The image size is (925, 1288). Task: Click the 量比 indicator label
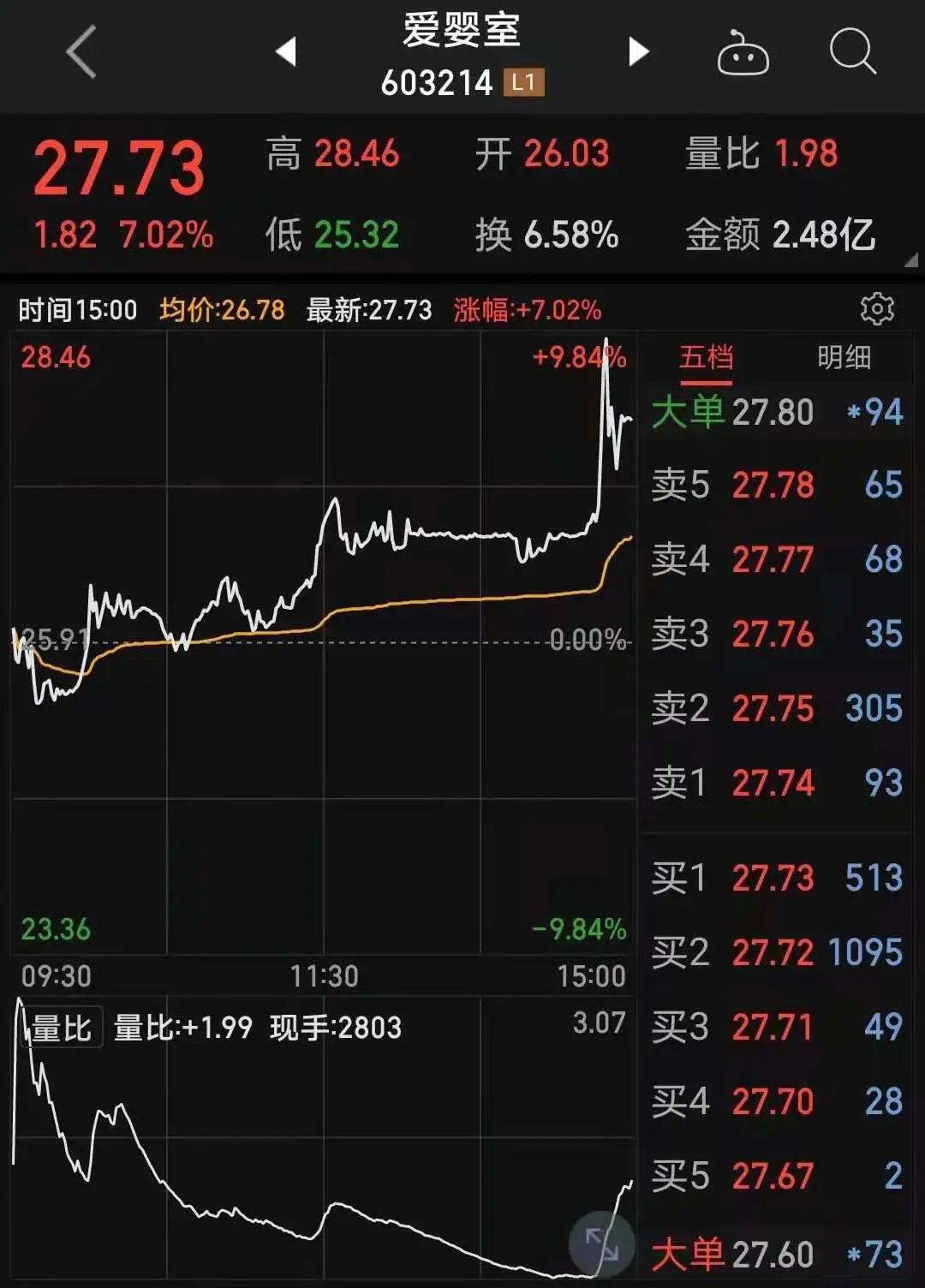coord(57,1025)
